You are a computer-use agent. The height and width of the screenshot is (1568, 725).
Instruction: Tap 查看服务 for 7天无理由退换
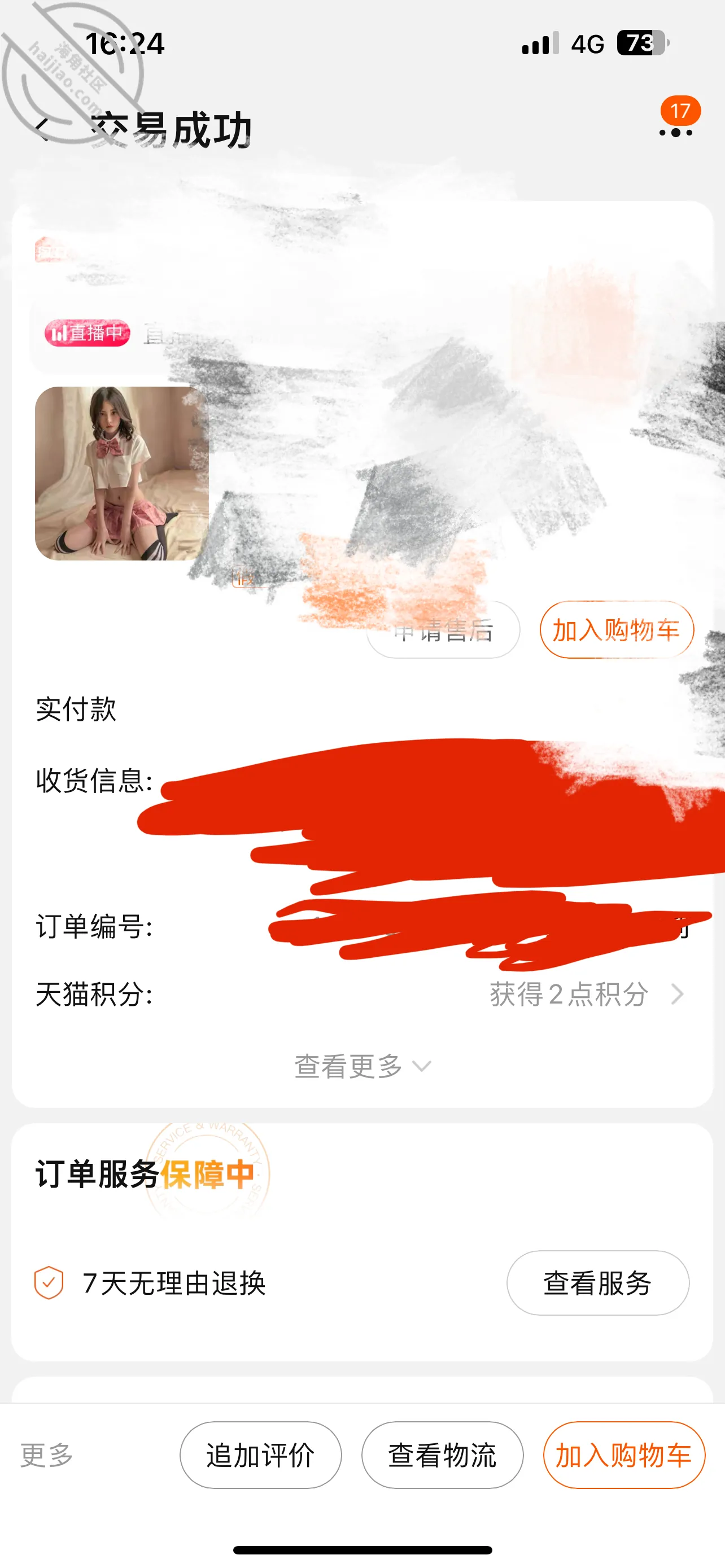pos(598,1282)
